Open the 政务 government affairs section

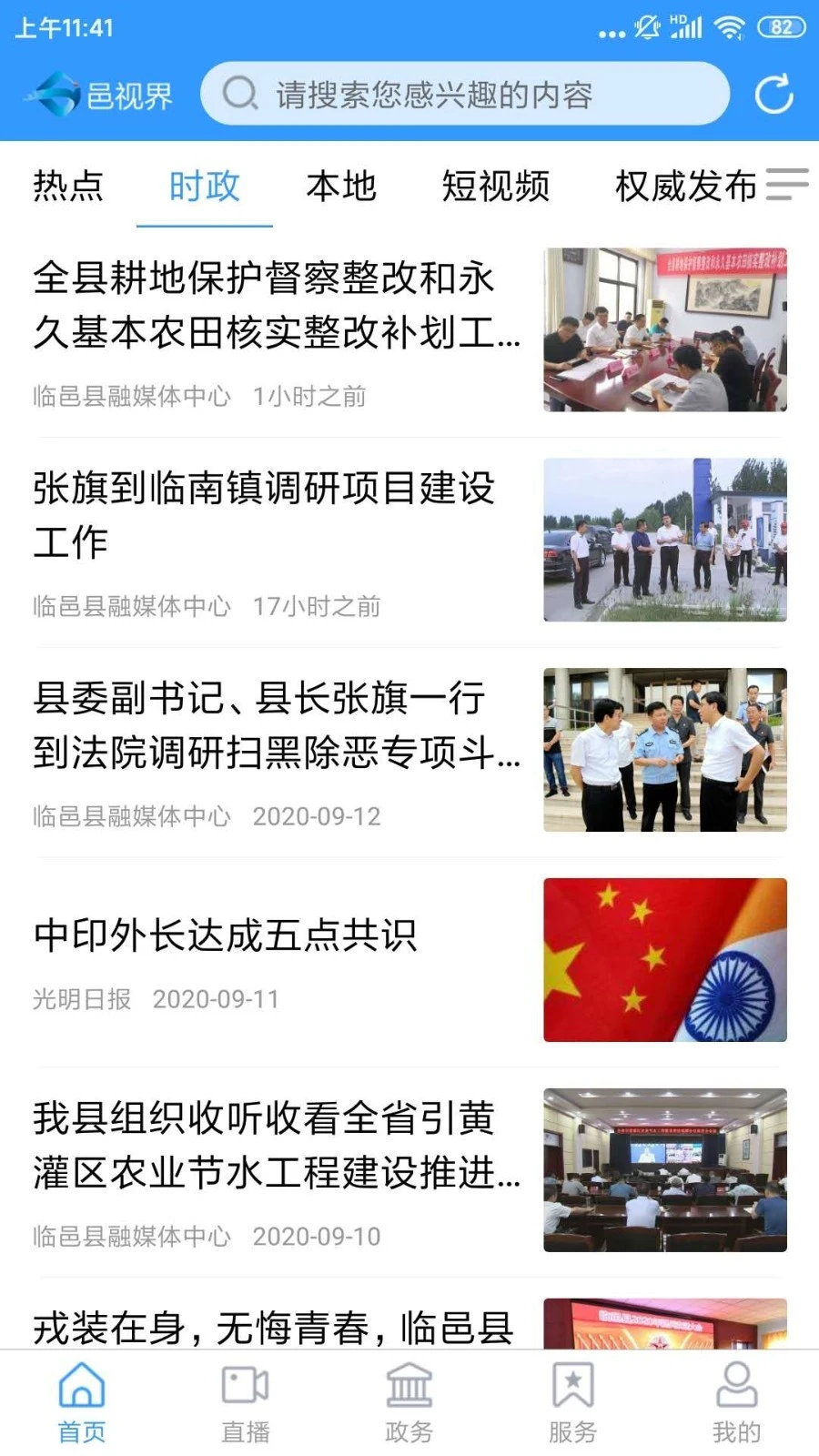point(409,1399)
